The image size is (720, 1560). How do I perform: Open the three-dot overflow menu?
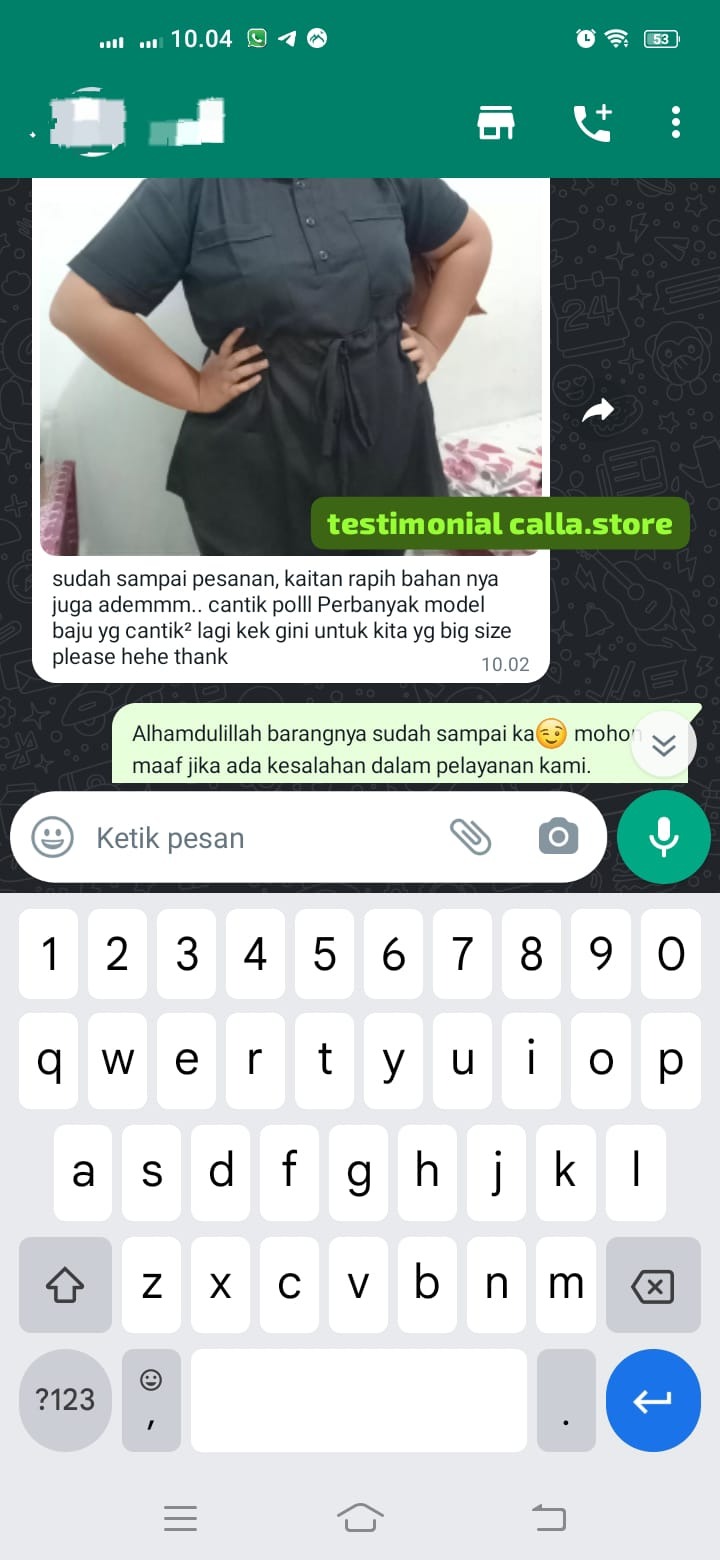click(676, 122)
